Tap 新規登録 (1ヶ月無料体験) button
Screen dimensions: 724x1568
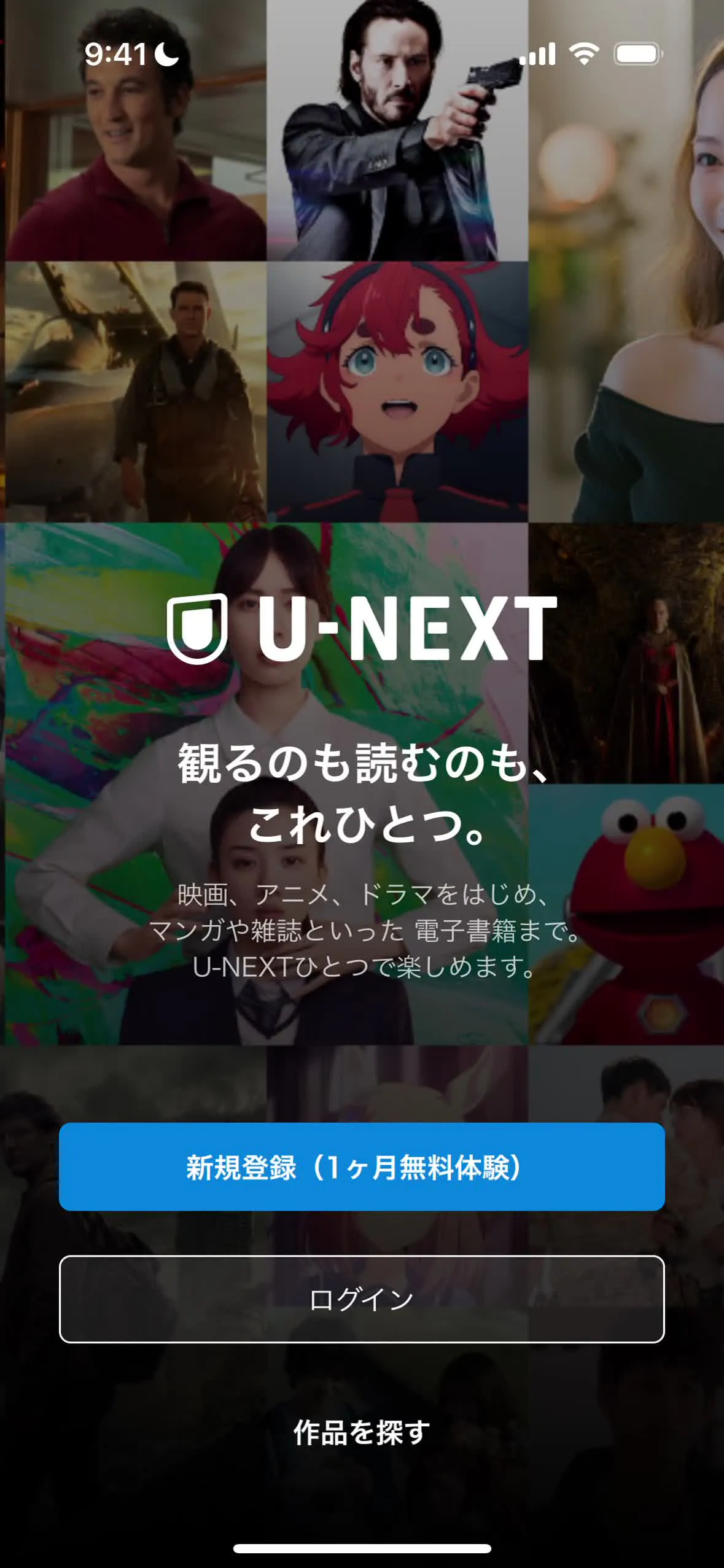coord(362,1166)
